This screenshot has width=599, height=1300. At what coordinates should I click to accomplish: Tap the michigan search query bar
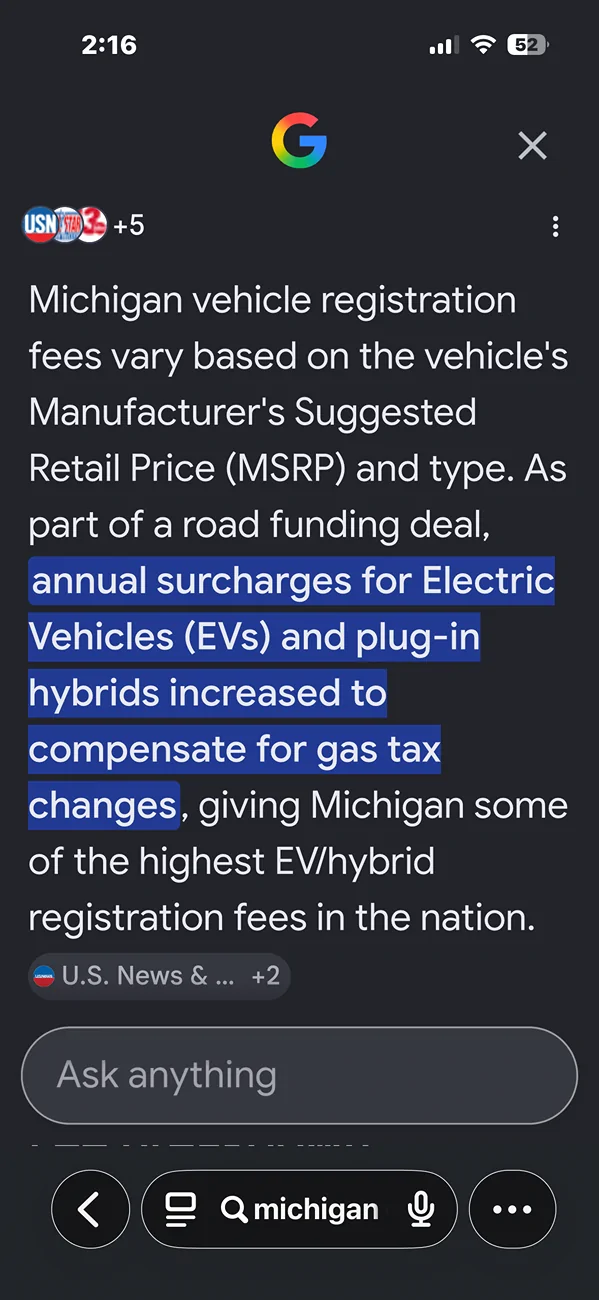point(300,1210)
